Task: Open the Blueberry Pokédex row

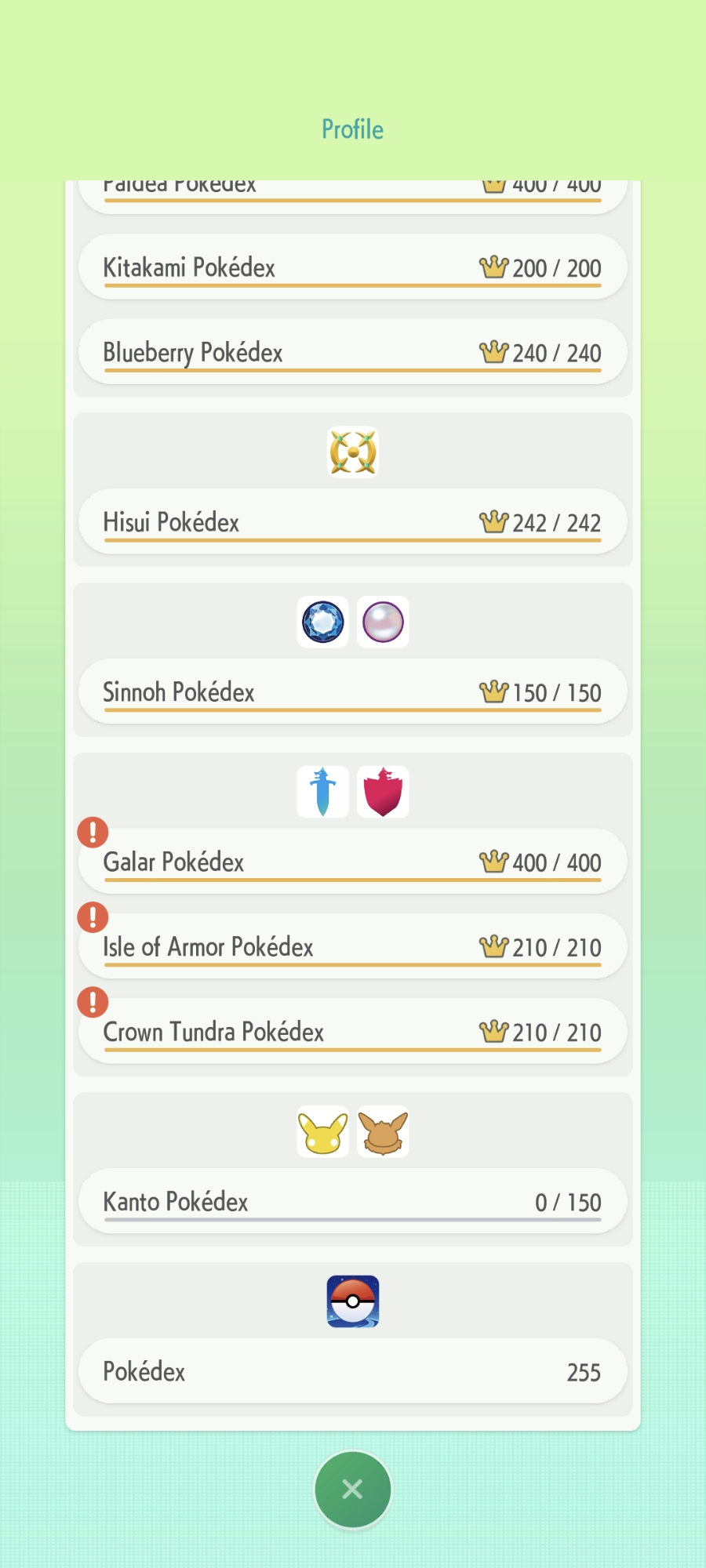Action: click(x=352, y=352)
